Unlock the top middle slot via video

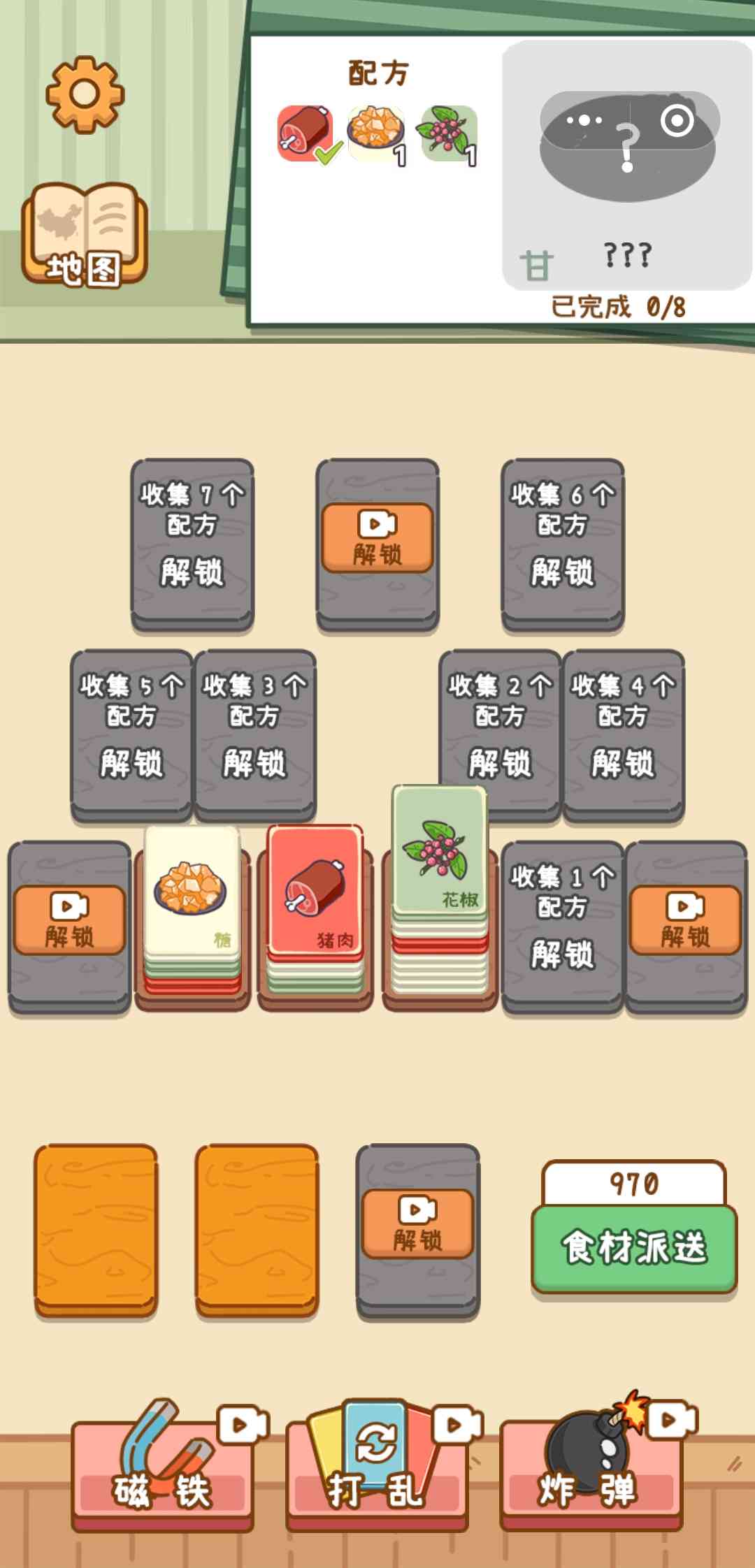(377, 538)
